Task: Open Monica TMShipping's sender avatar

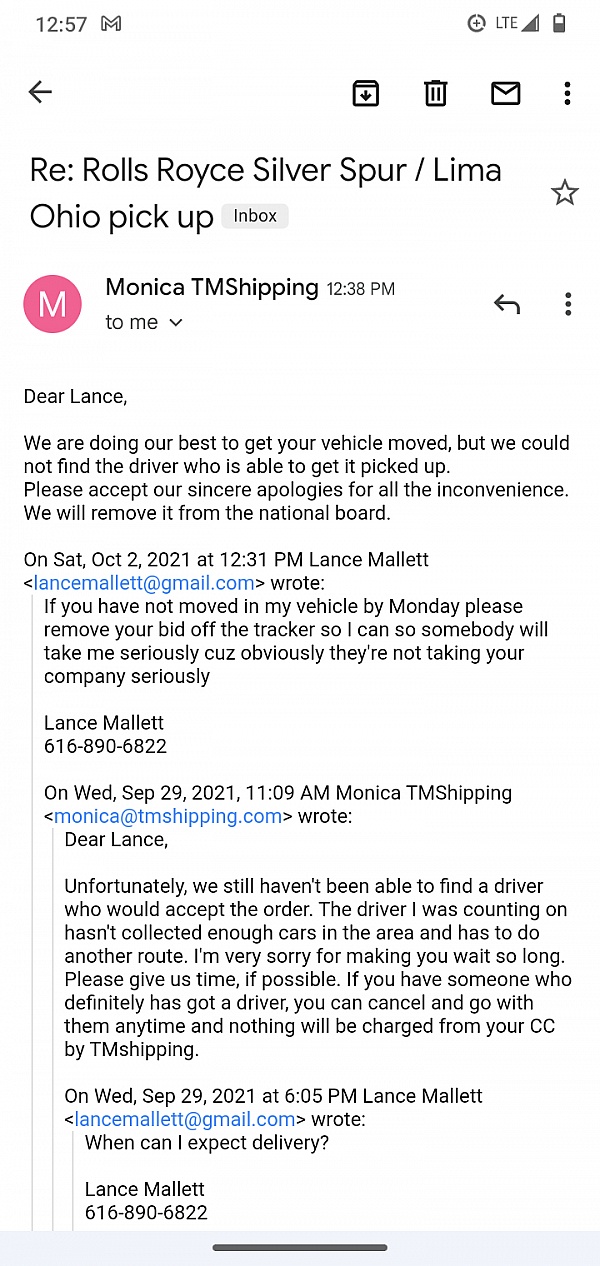Action: 52,304
